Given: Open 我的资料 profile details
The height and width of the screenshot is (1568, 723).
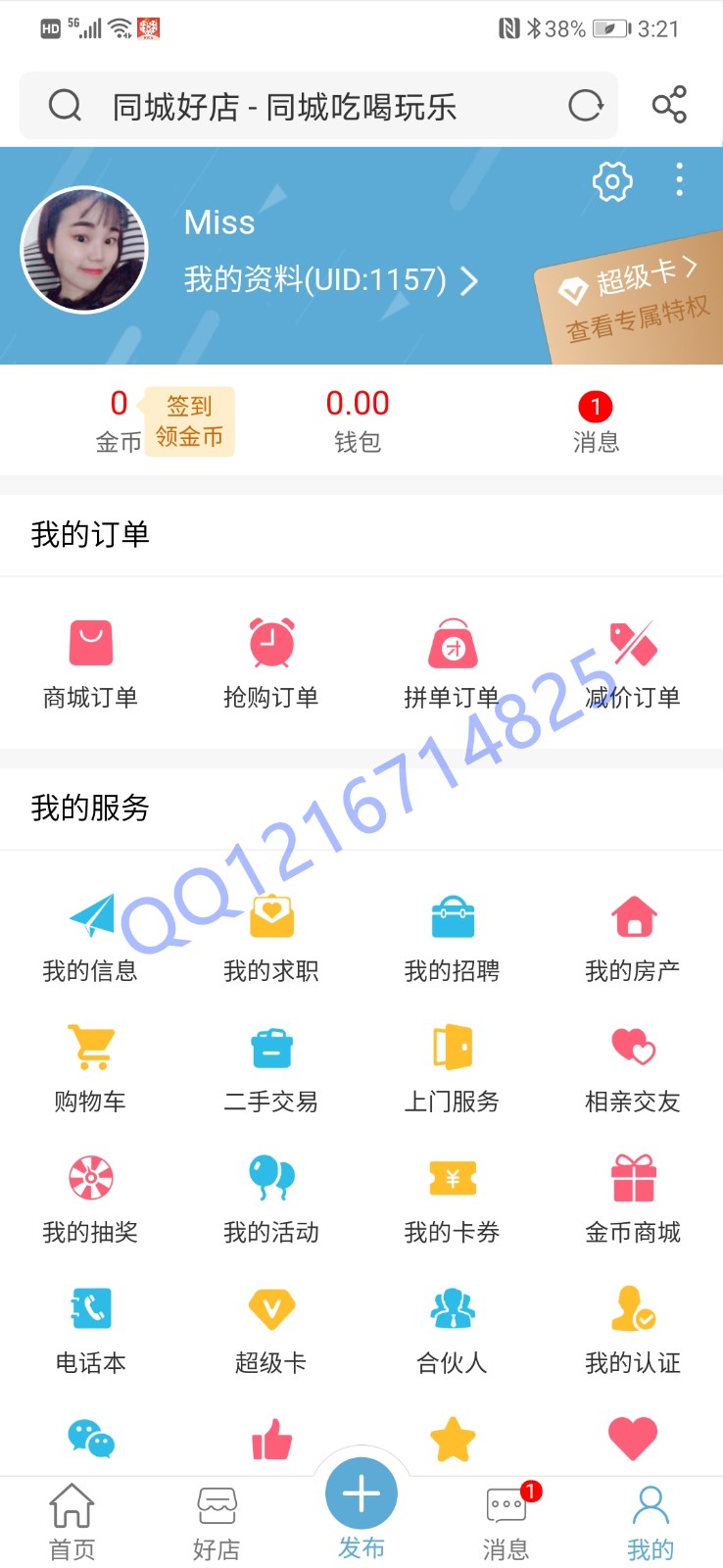Looking at the screenshot, I should (x=330, y=280).
